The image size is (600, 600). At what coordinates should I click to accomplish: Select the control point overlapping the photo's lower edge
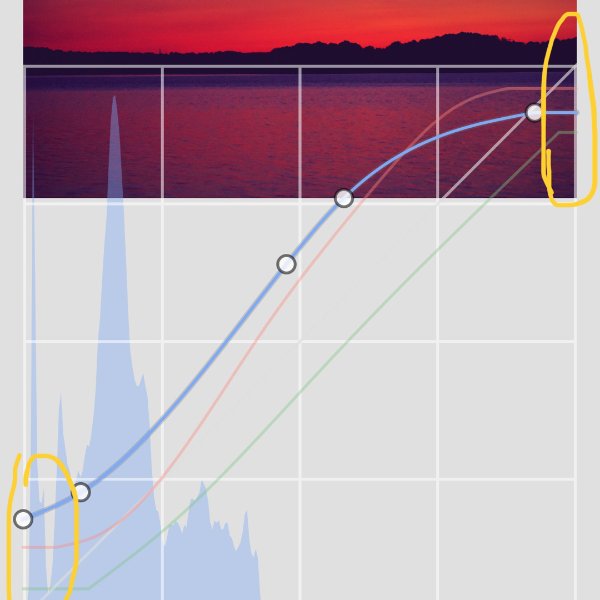point(344,198)
